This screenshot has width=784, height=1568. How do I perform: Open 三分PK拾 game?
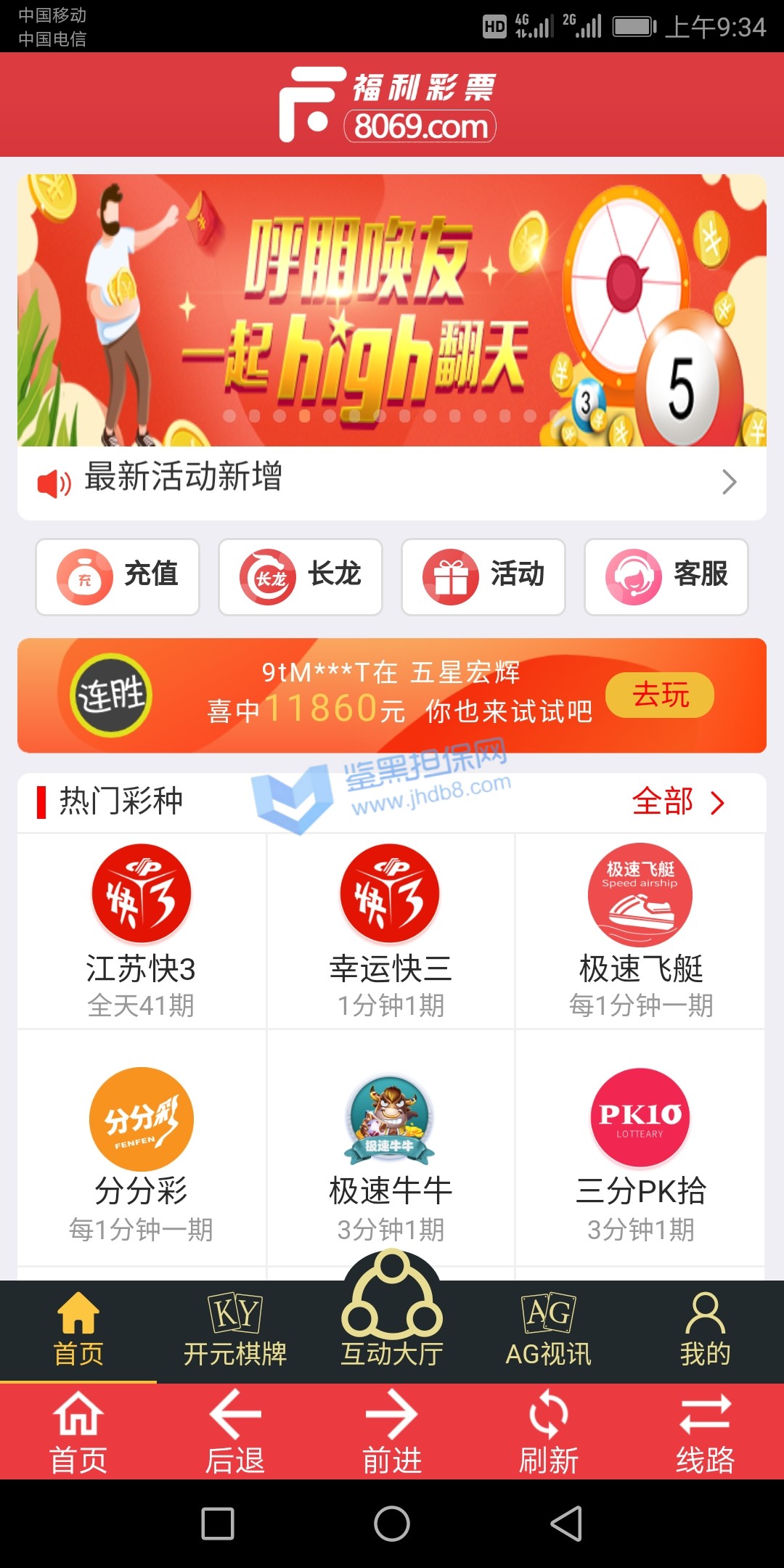[x=640, y=1151]
